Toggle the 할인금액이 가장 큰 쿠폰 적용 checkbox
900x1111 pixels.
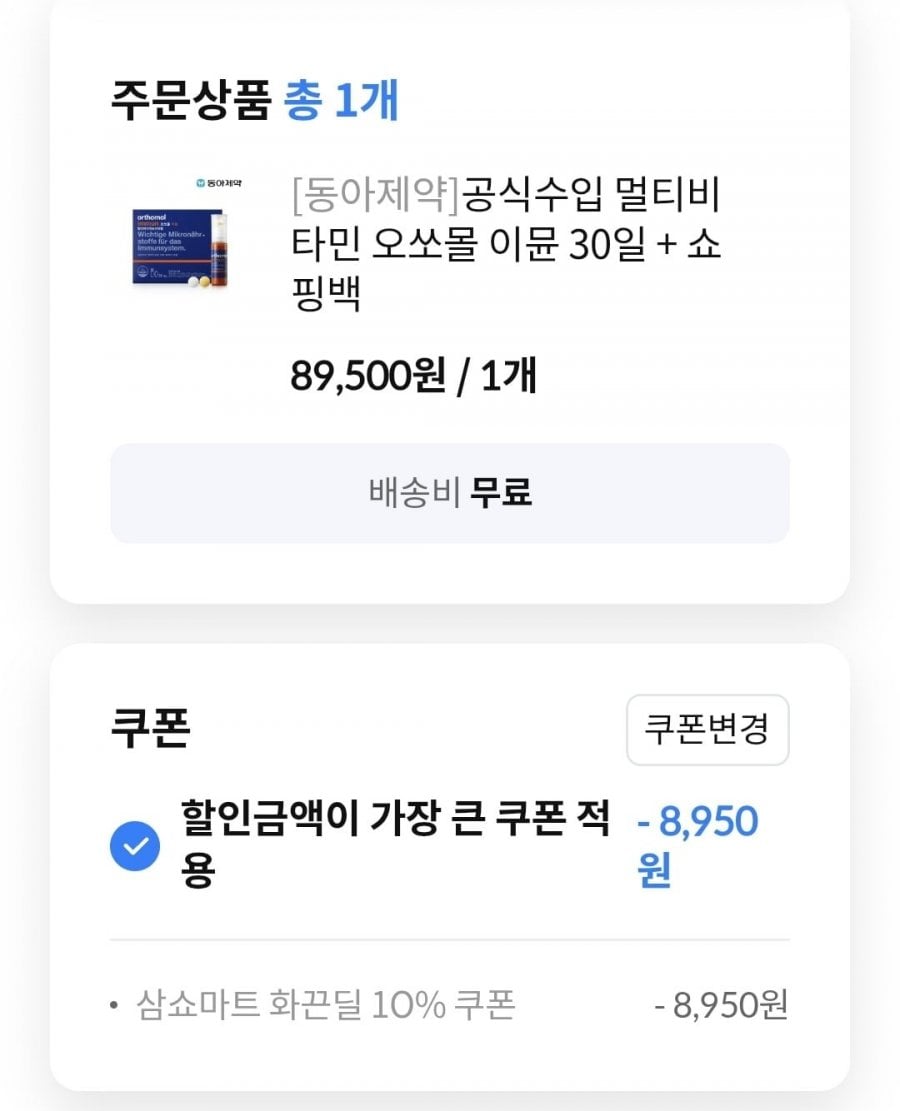coord(134,846)
